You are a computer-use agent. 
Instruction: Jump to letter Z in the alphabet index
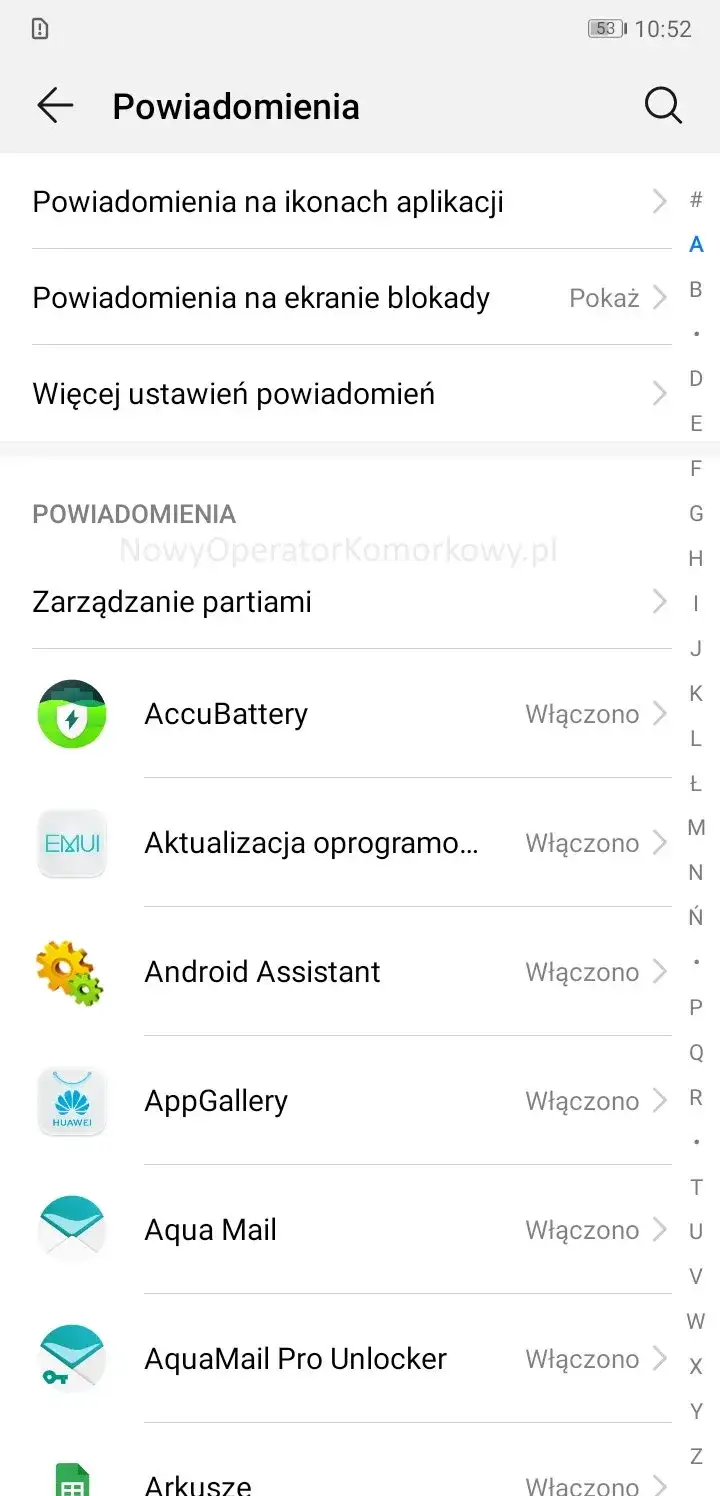[x=696, y=1456]
